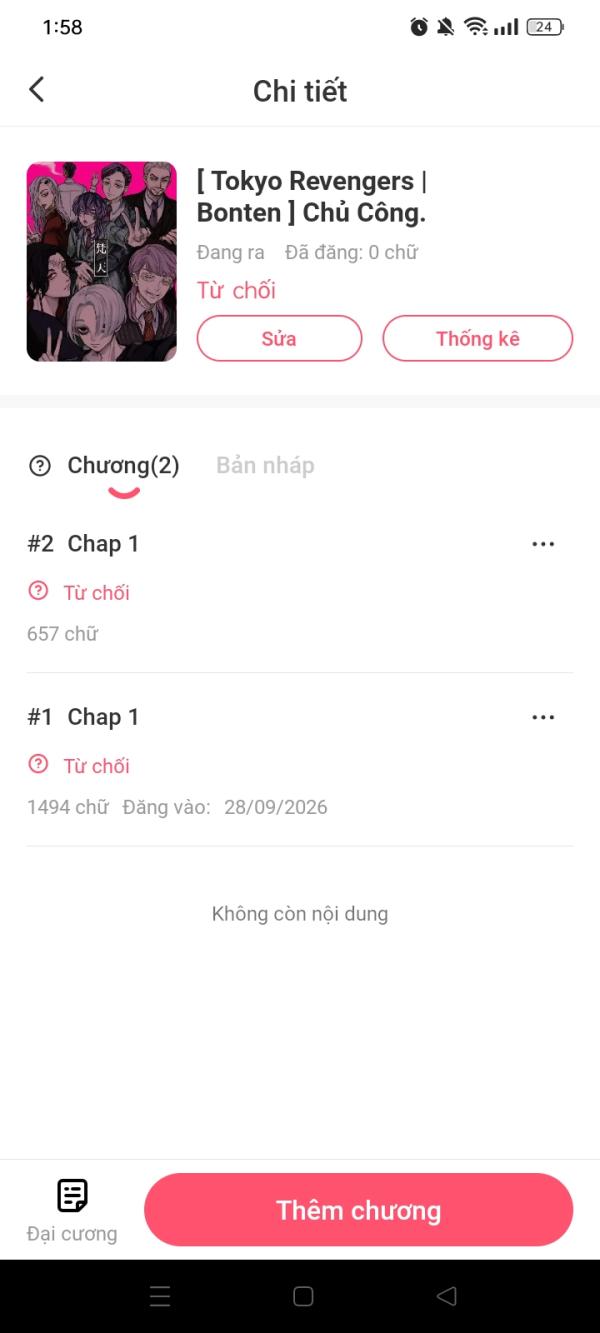600x1333 pixels.
Task: Select the Chương(2) tab
Action: click(x=123, y=465)
